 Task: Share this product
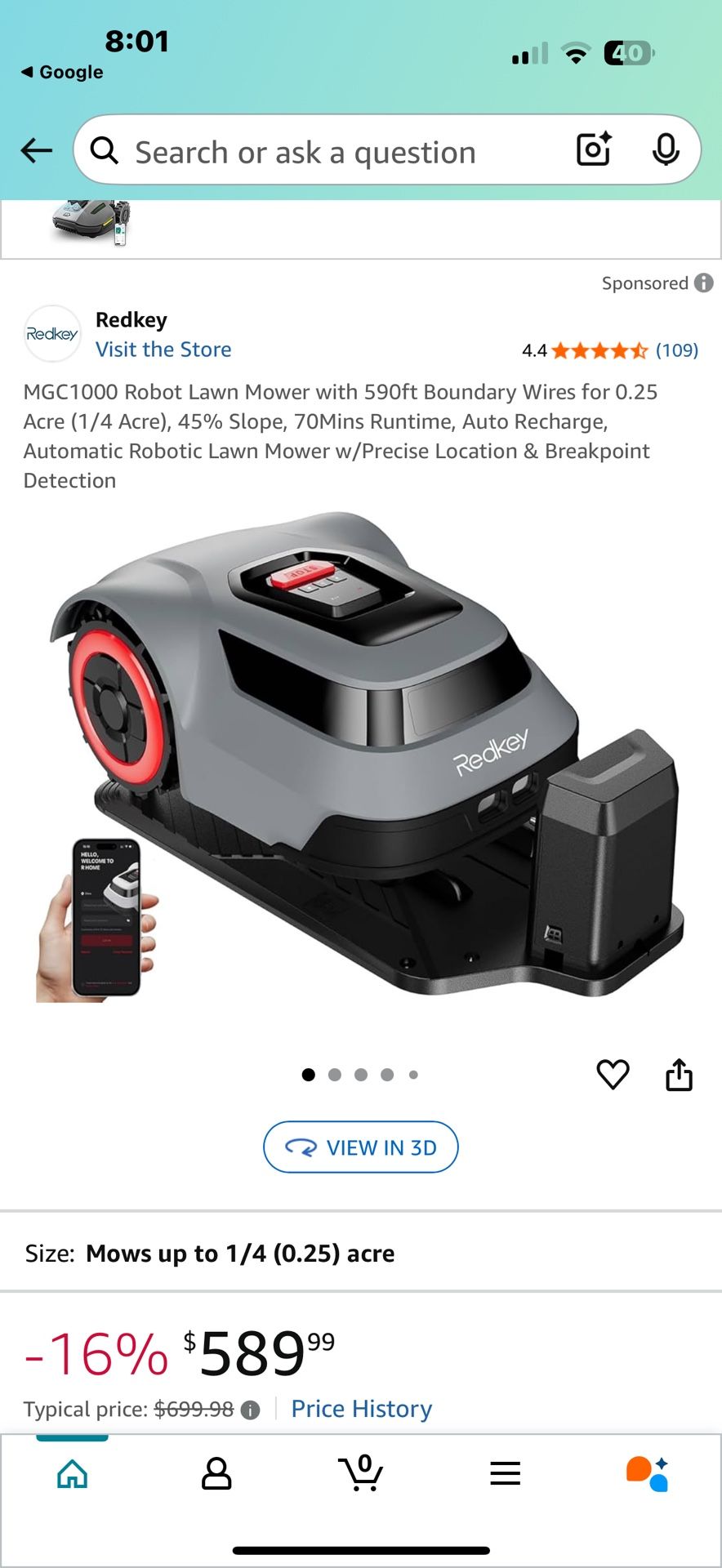(x=679, y=1074)
